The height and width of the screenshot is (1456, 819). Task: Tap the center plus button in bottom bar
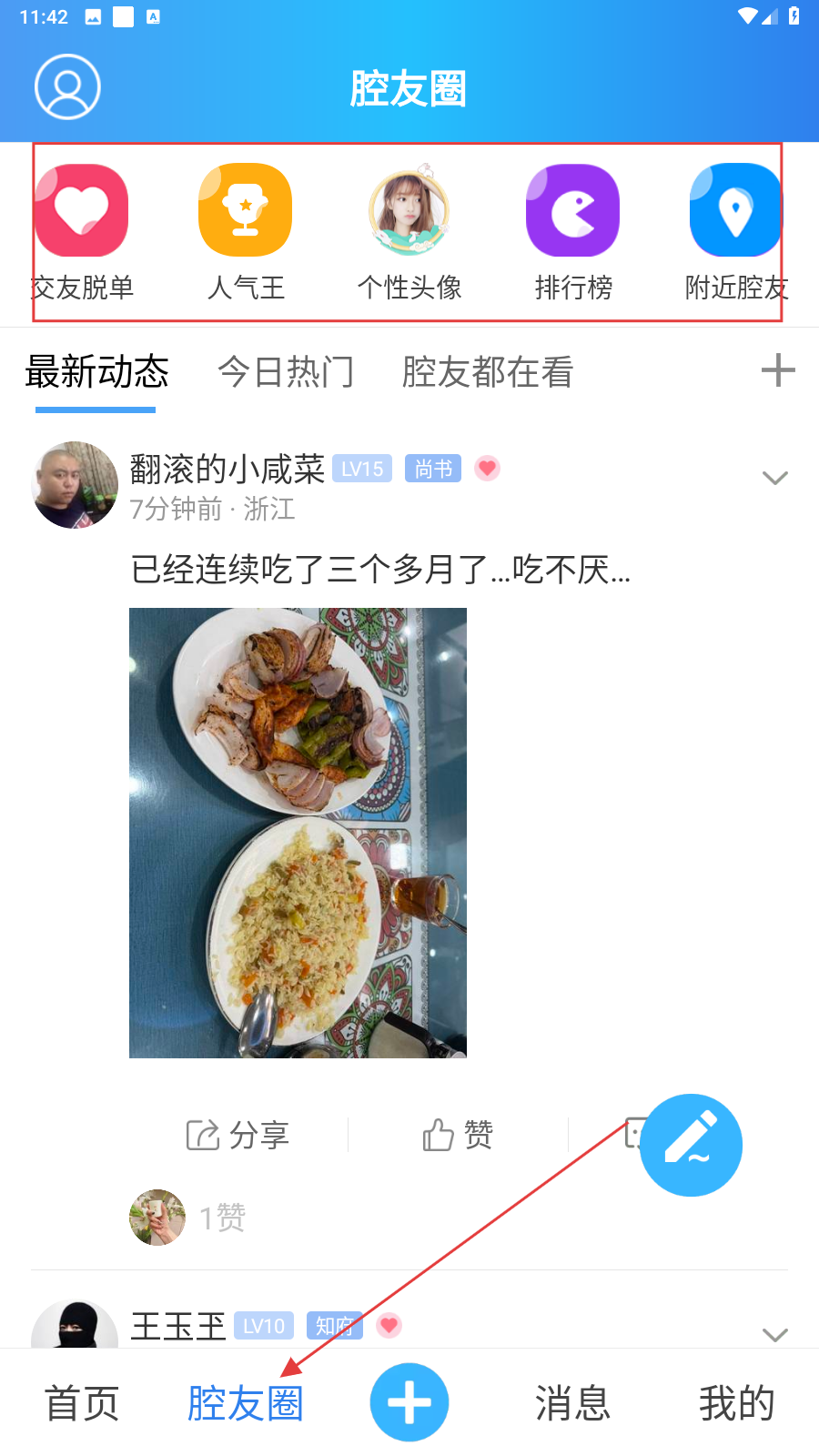[409, 1402]
